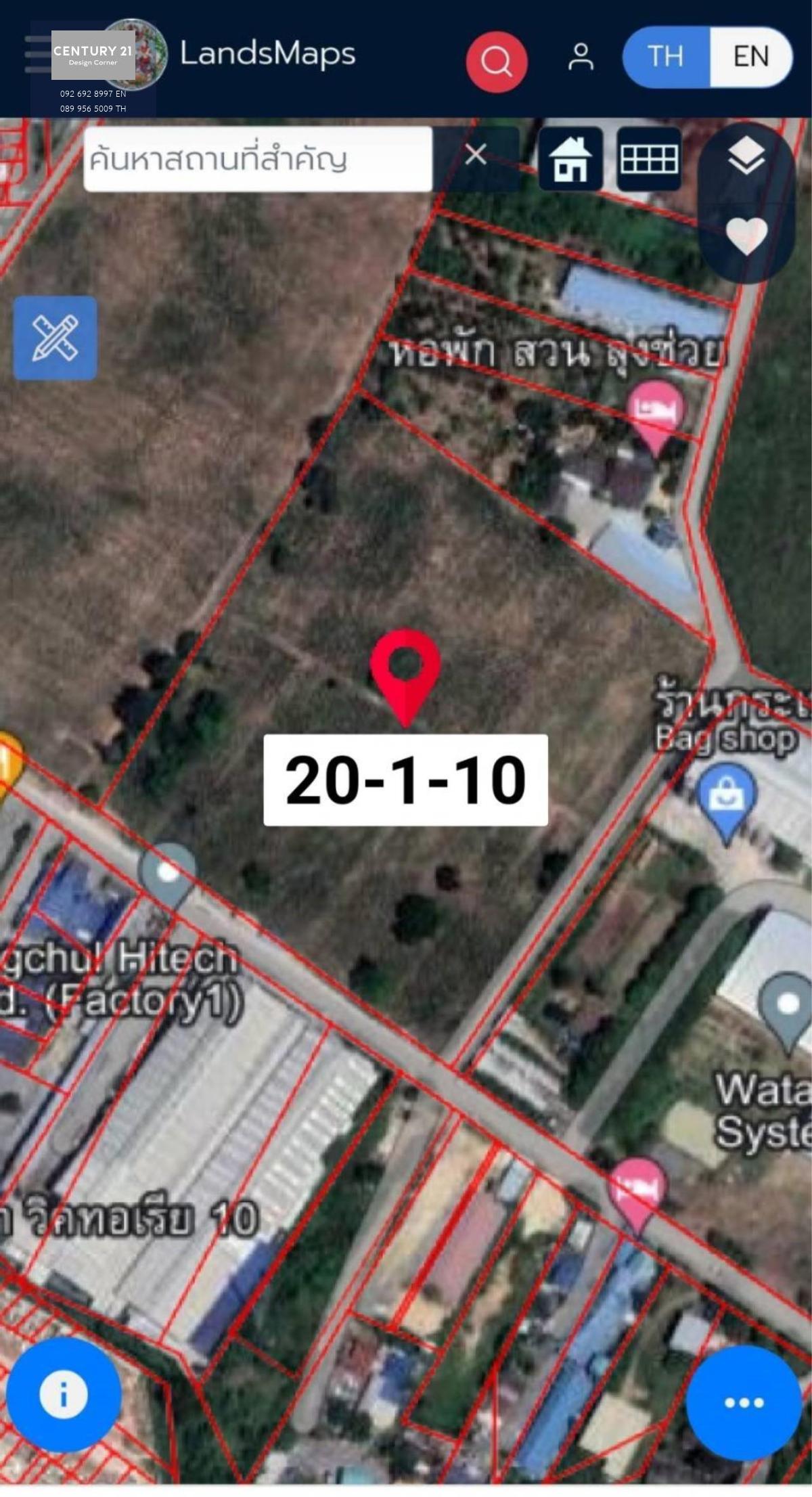Open the info button
The width and height of the screenshot is (812, 1497).
coord(64,1395)
